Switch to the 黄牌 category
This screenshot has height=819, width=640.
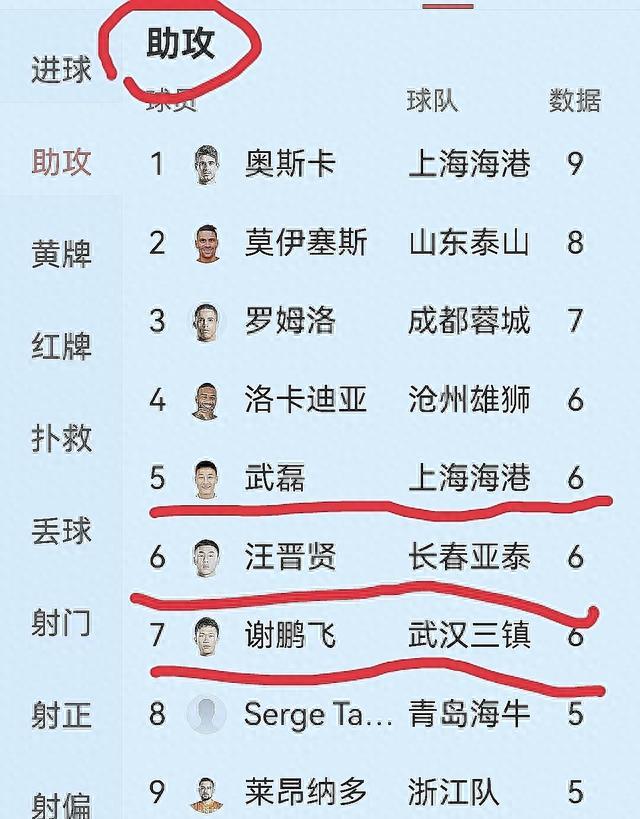click(x=61, y=254)
